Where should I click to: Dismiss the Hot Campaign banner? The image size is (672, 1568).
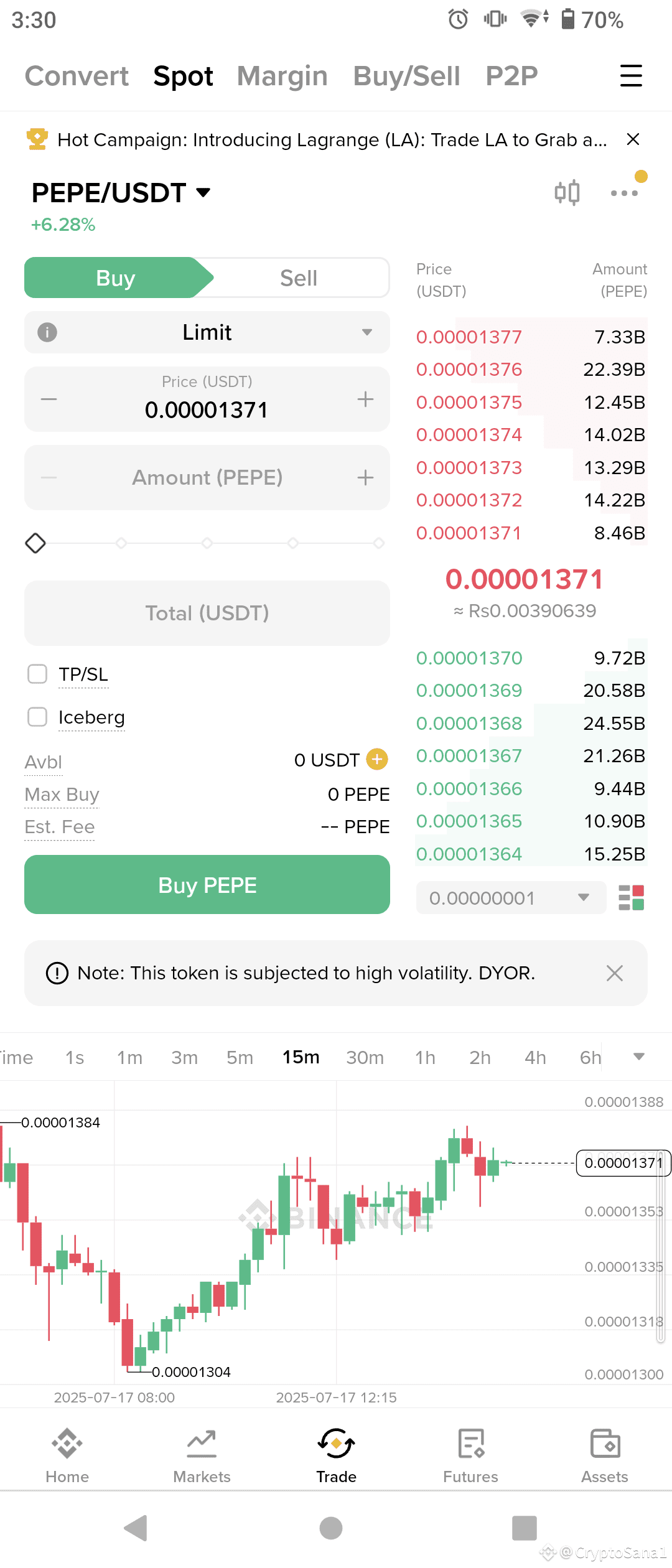[633, 139]
